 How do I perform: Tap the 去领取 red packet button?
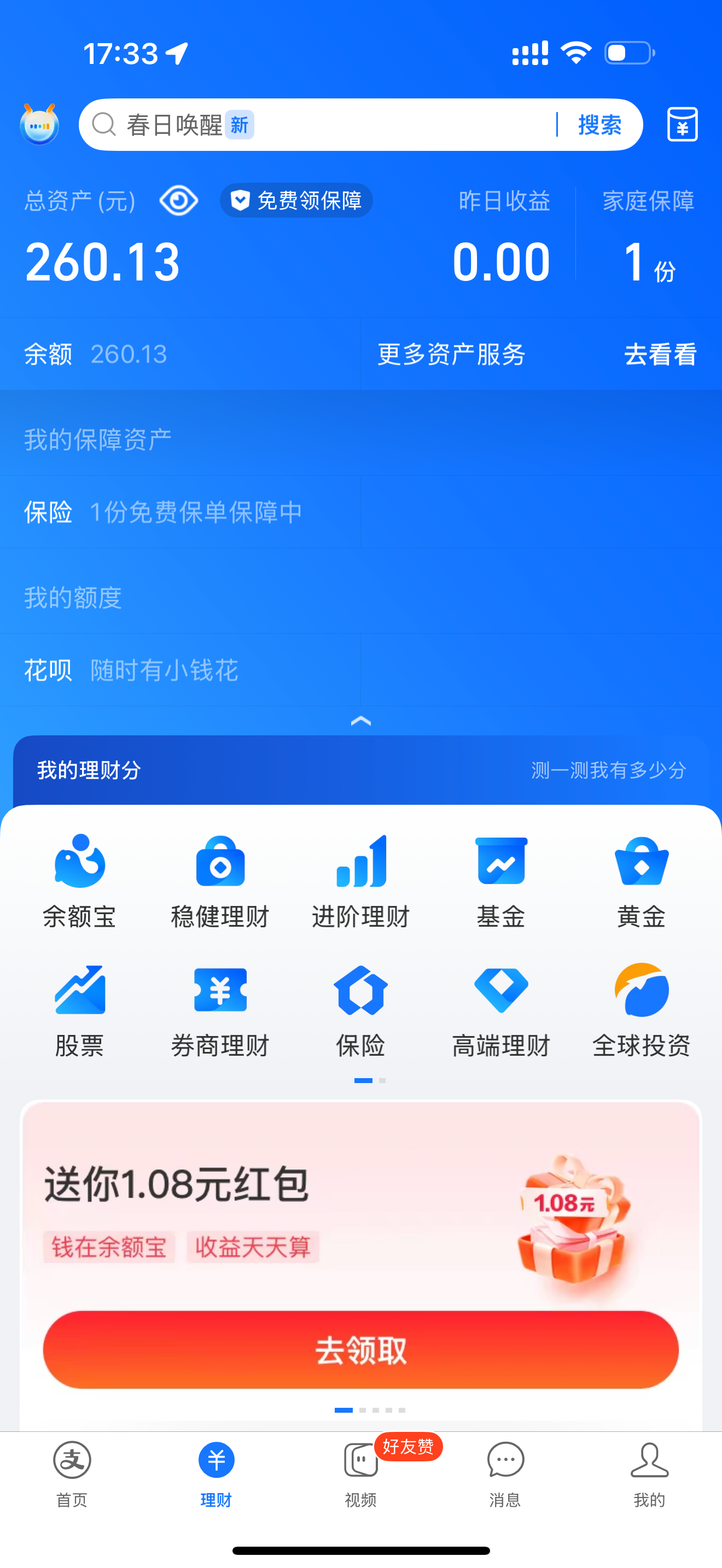(x=361, y=1350)
